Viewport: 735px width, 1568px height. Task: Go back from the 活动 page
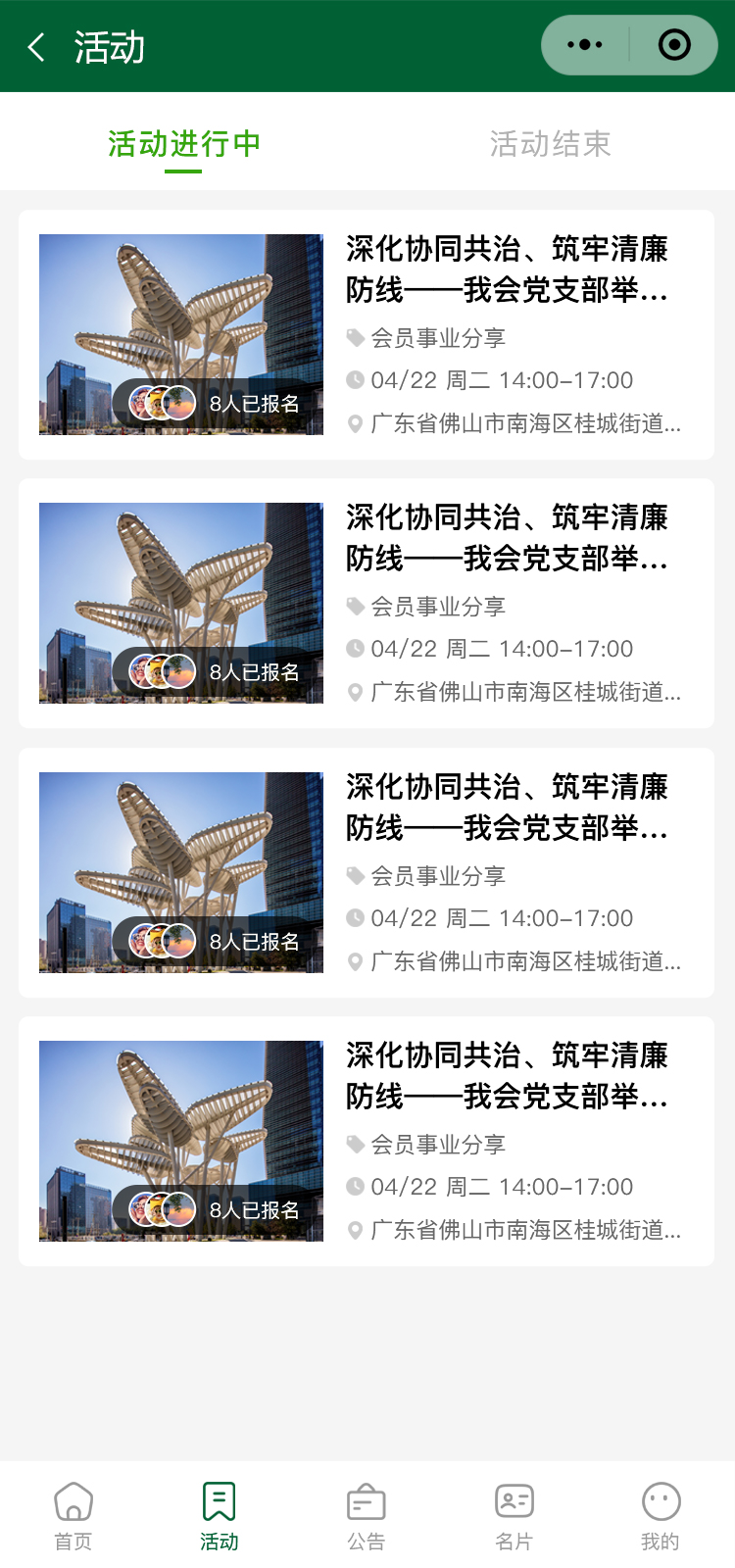tap(36, 47)
